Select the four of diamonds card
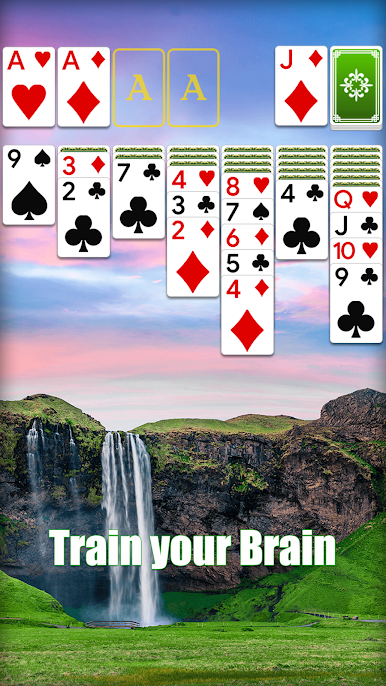 [x=247, y=315]
